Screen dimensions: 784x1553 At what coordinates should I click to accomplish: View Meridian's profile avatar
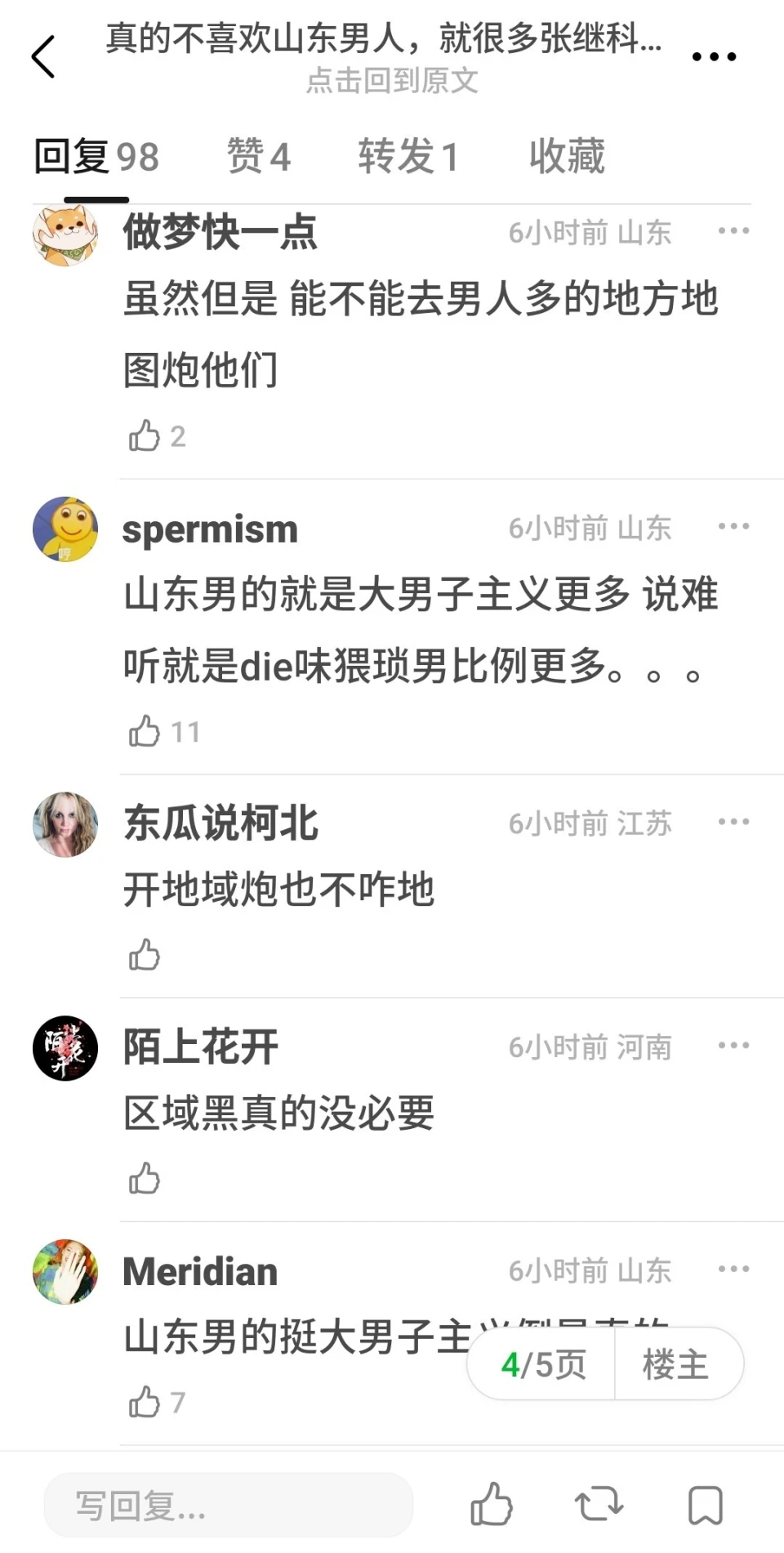pyautogui.click(x=65, y=1271)
